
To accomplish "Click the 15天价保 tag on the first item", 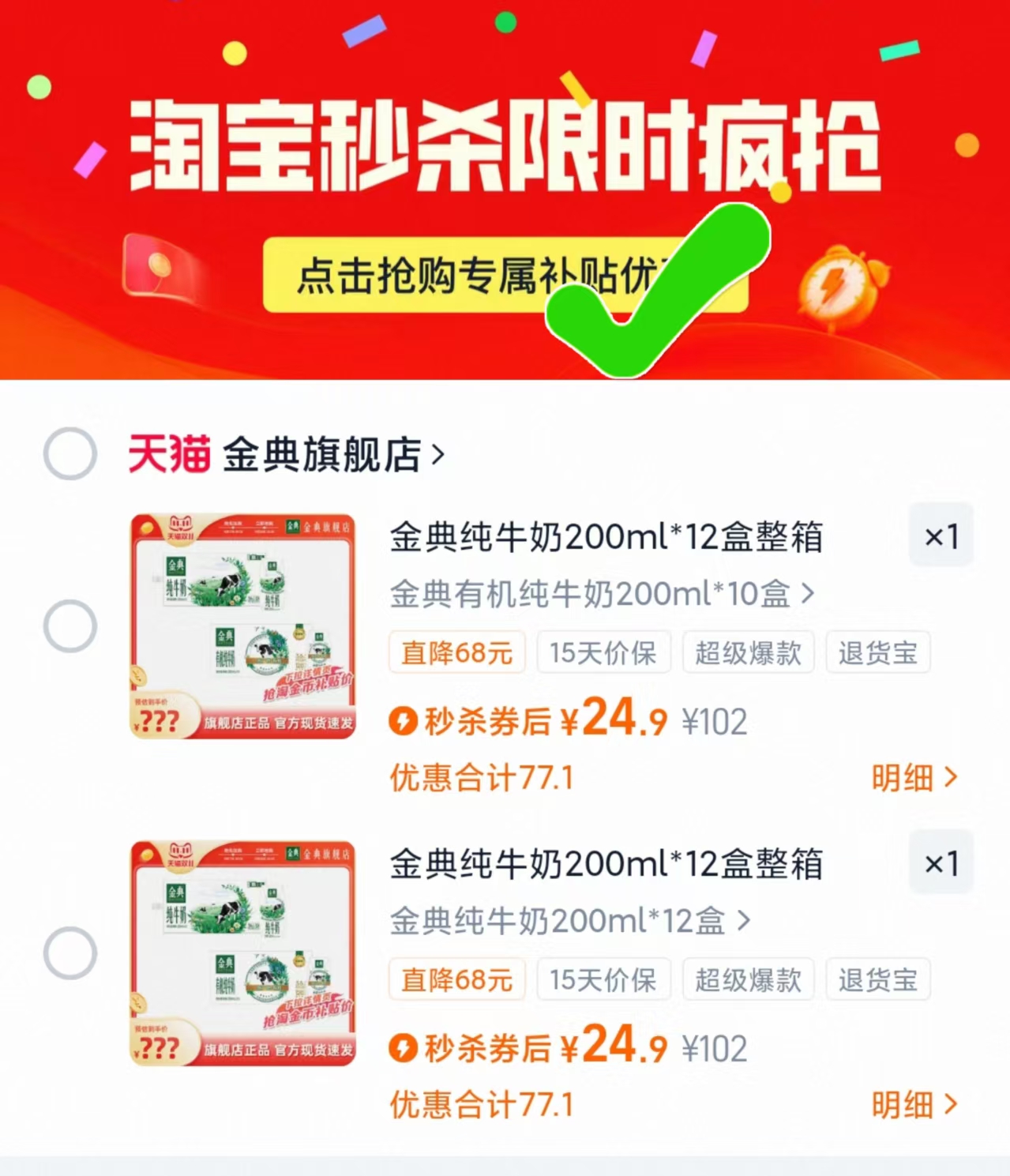I will click(x=603, y=652).
